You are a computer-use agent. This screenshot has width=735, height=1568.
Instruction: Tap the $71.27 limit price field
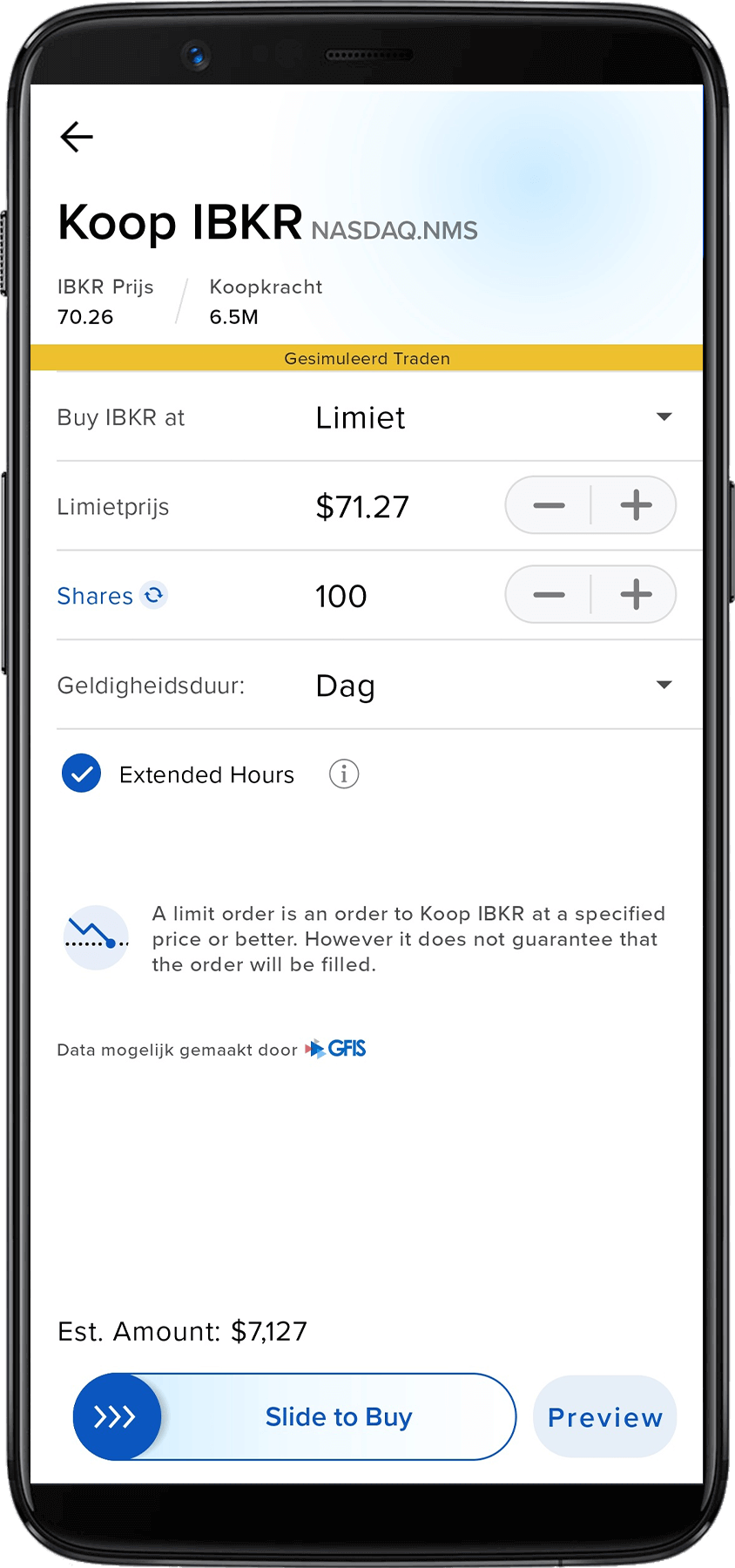[x=362, y=507]
